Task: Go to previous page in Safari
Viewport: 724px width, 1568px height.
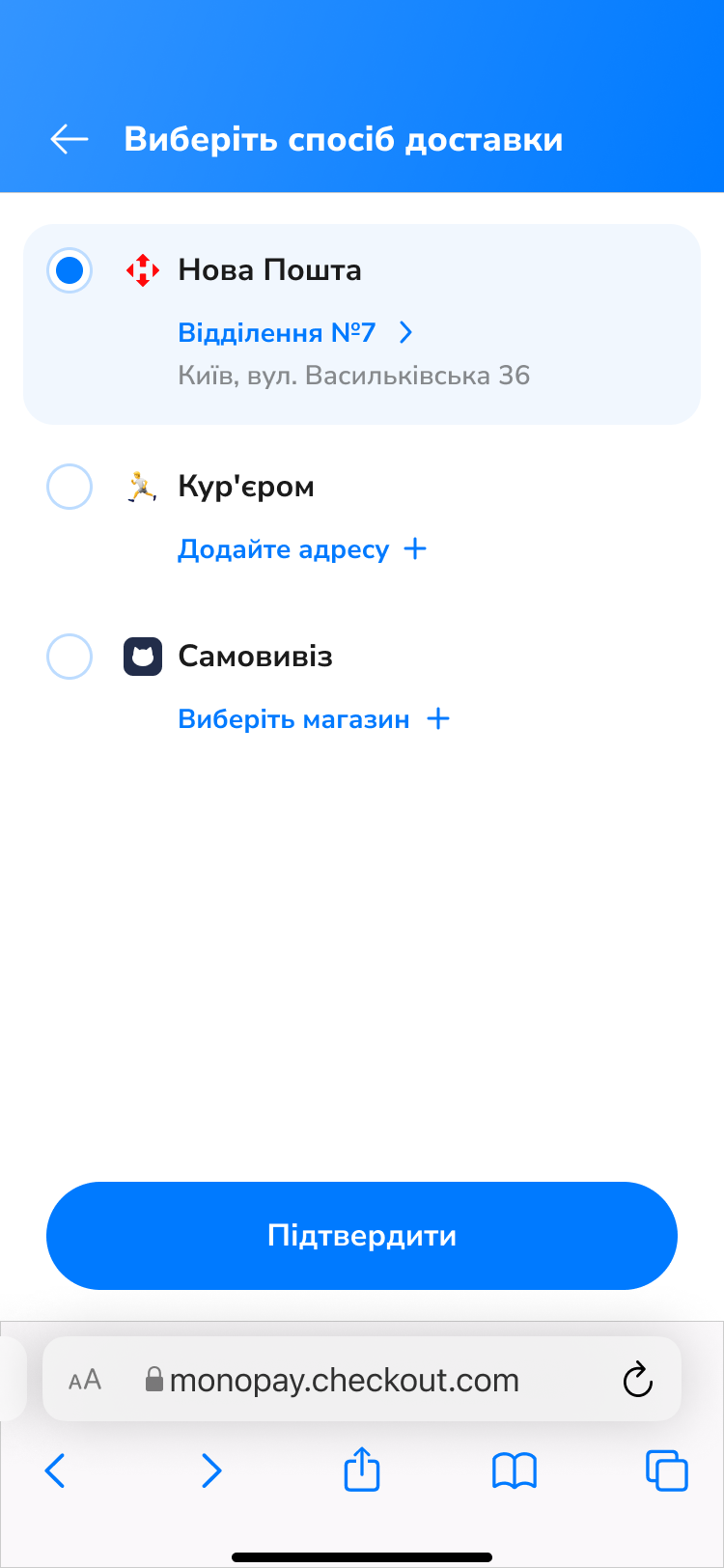Action: point(56,1470)
